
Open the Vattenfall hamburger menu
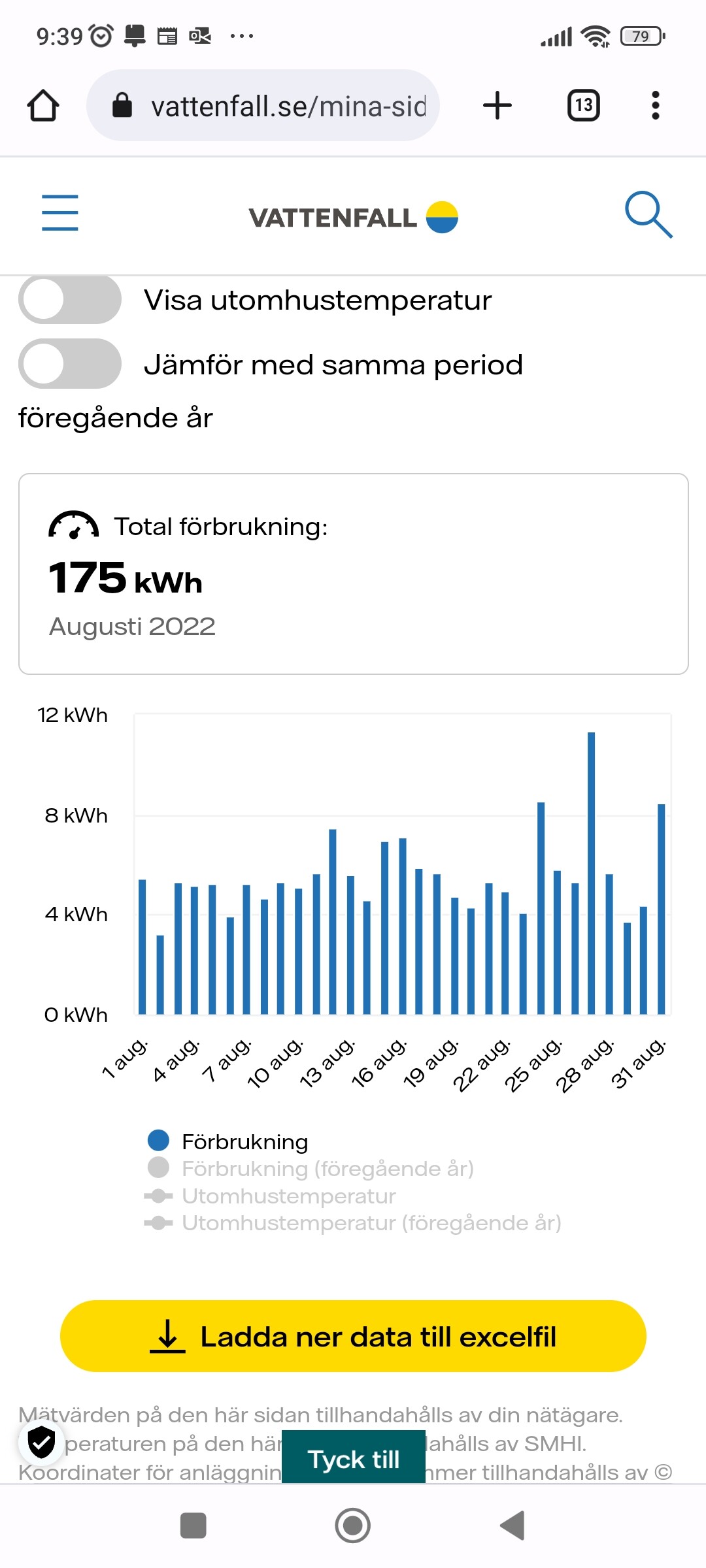coord(60,213)
